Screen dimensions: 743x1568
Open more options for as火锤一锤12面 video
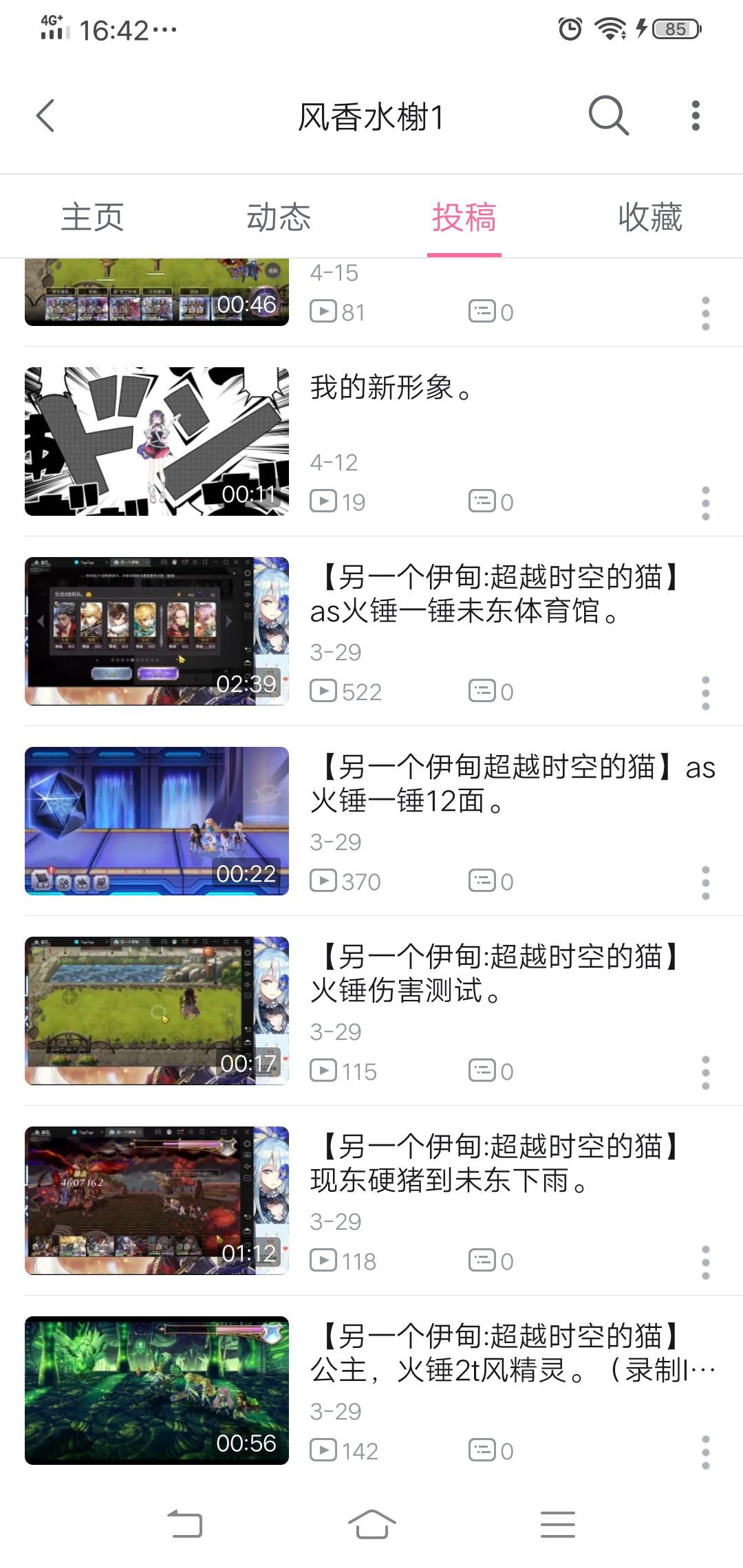(705, 883)
